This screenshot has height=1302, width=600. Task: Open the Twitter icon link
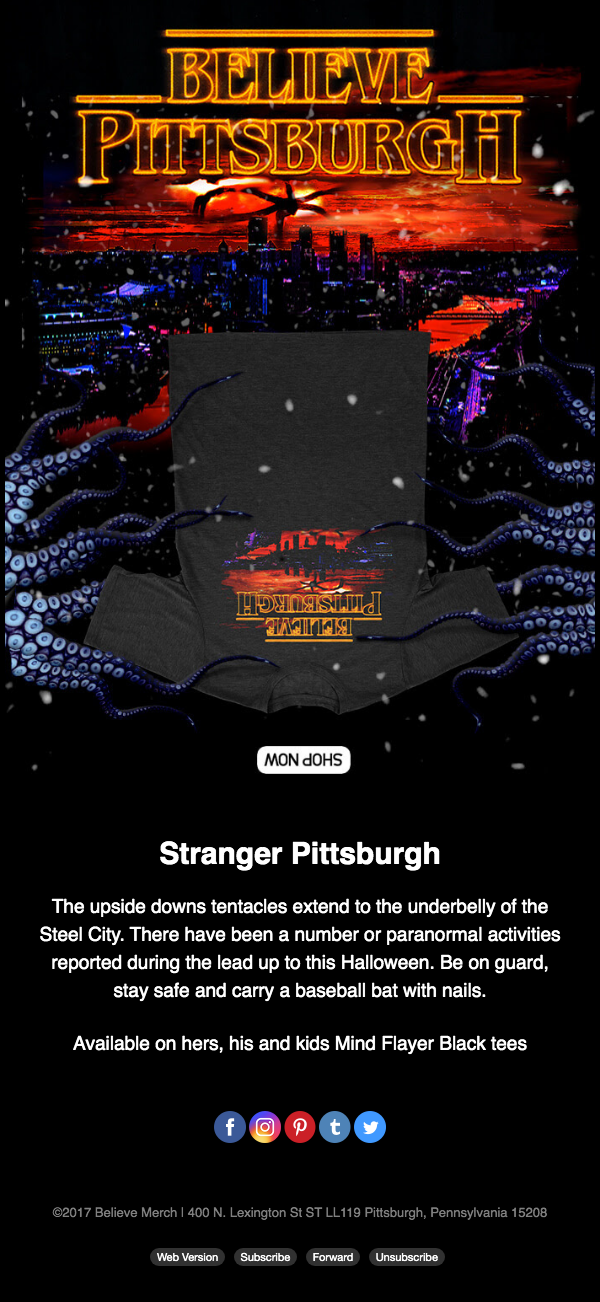[x=370, y=1127]
